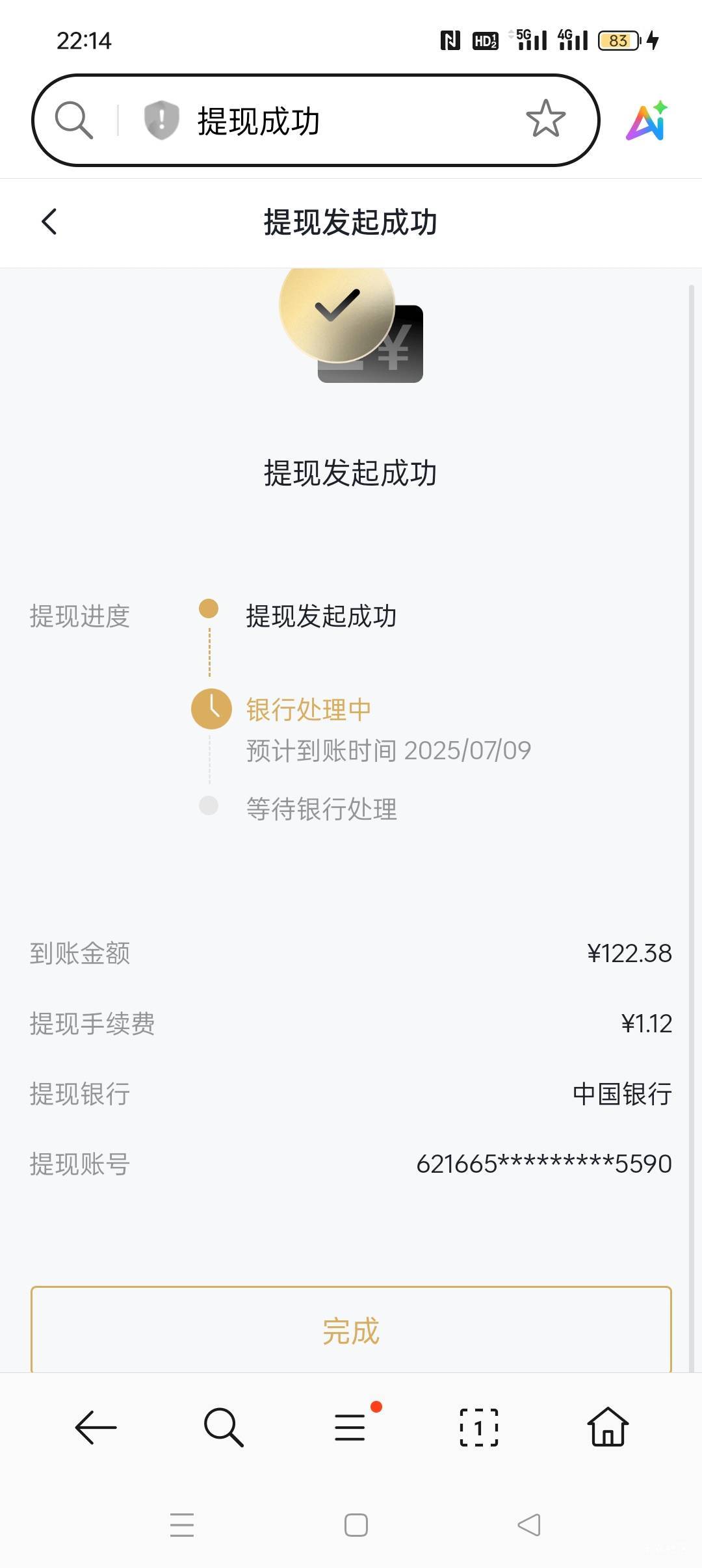
Task: Tap the search icon in the address bar
Action: click(x=73, y=120)
